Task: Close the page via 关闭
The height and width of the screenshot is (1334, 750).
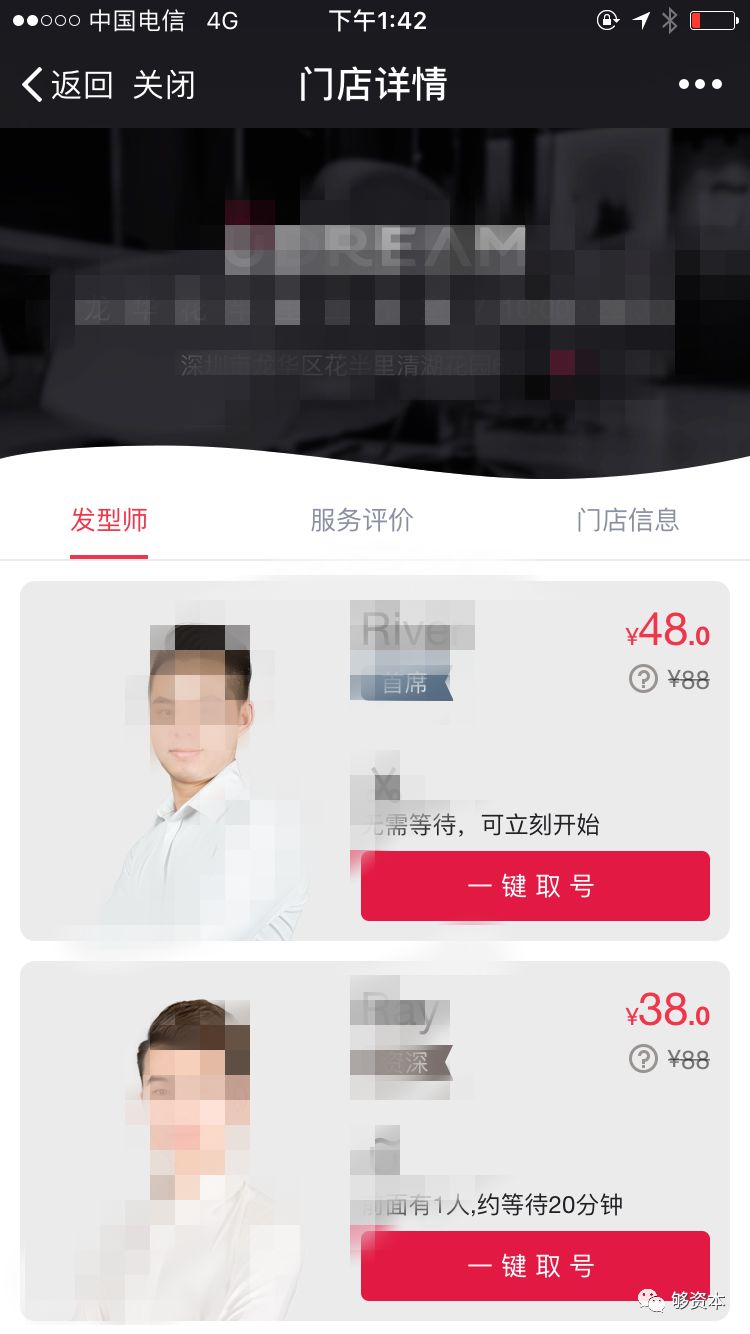Action: pyautogui.click(x=164, y=85)
